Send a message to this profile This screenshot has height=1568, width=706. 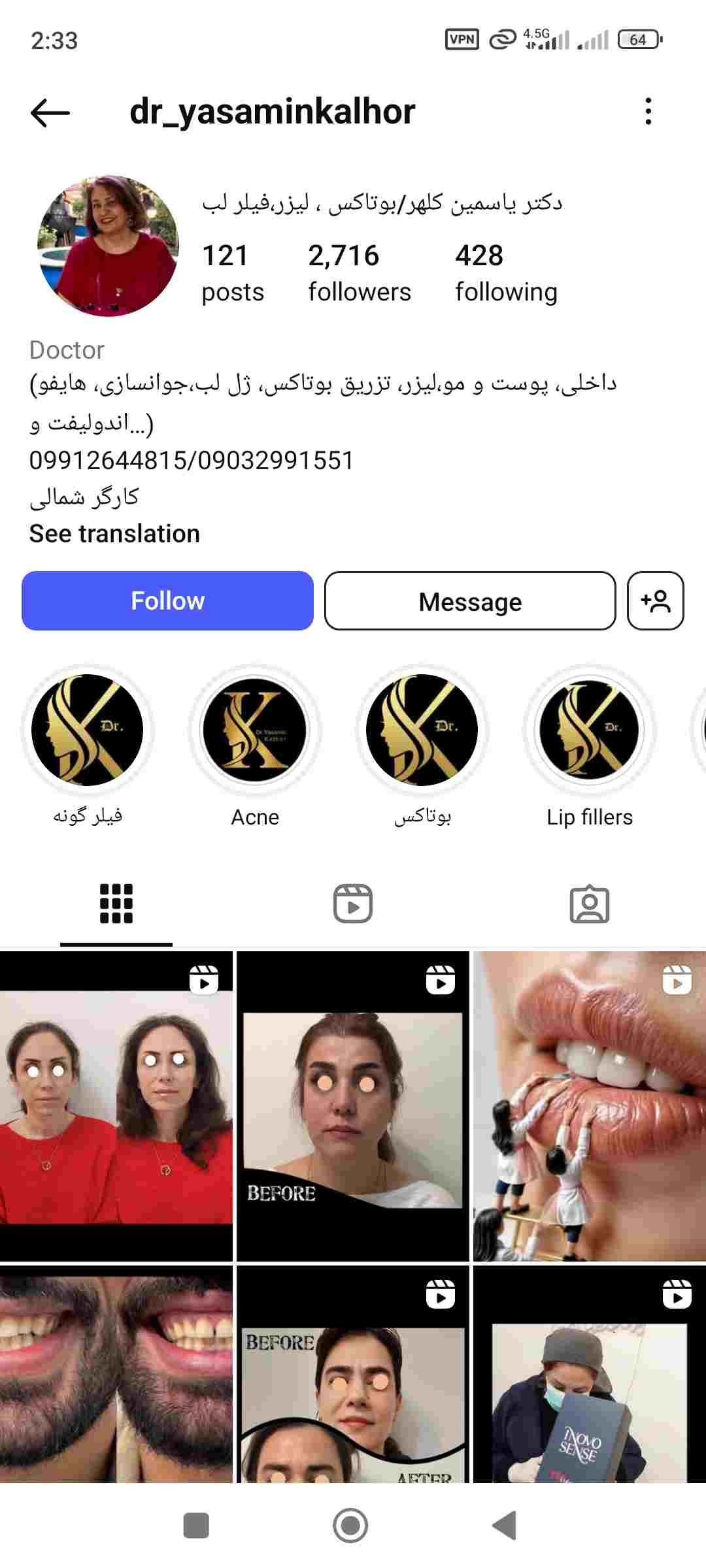[470, 601]
